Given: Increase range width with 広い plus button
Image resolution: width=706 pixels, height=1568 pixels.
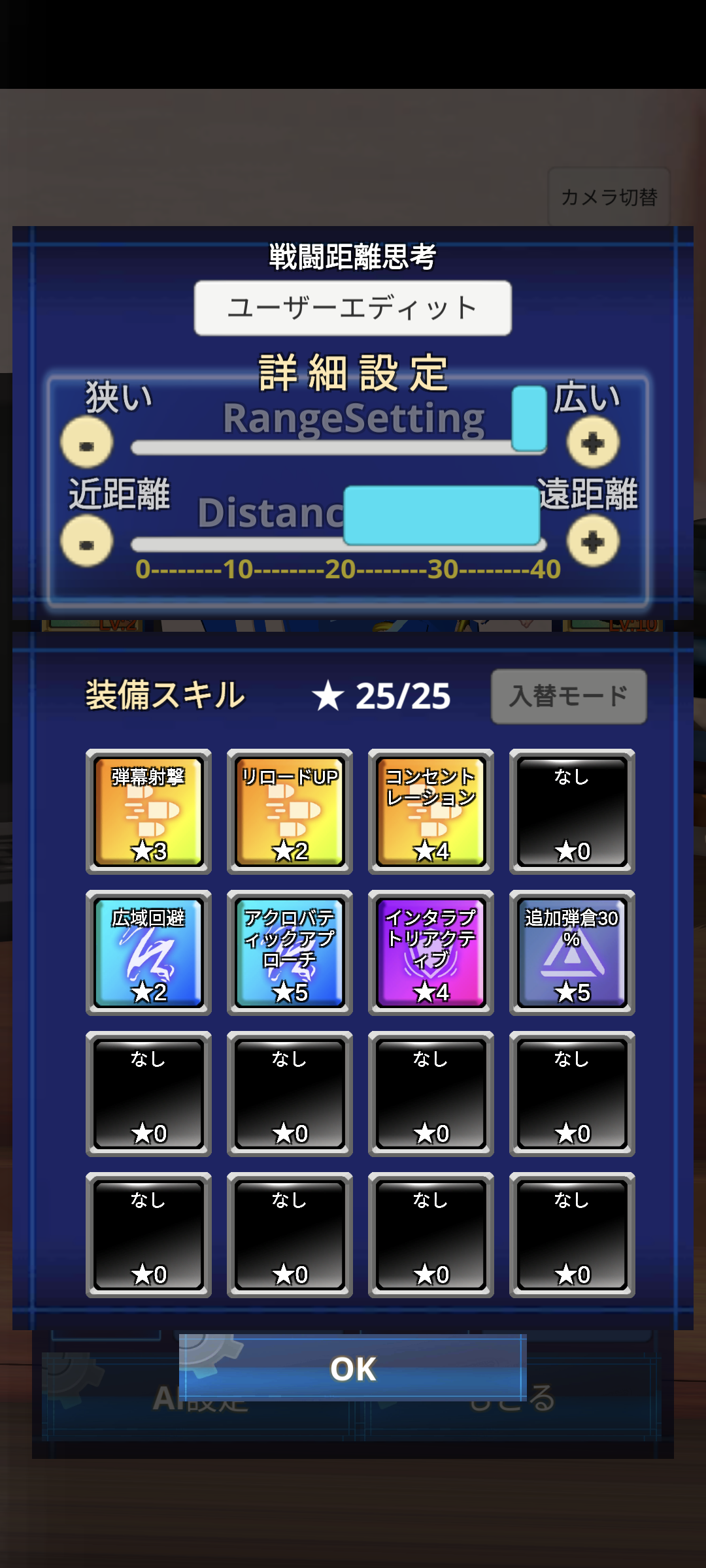Looking at the screenshot, I should pos(592,444).
